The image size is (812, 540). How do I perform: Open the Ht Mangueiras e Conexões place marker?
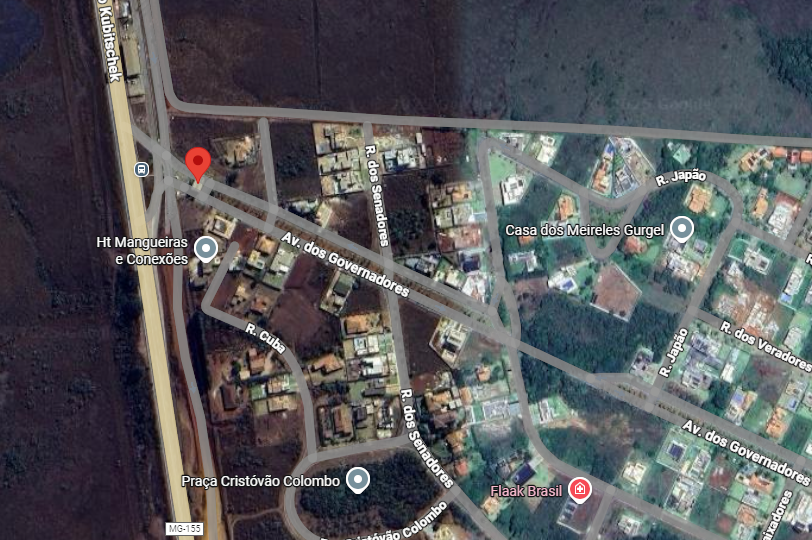(206, 248)
